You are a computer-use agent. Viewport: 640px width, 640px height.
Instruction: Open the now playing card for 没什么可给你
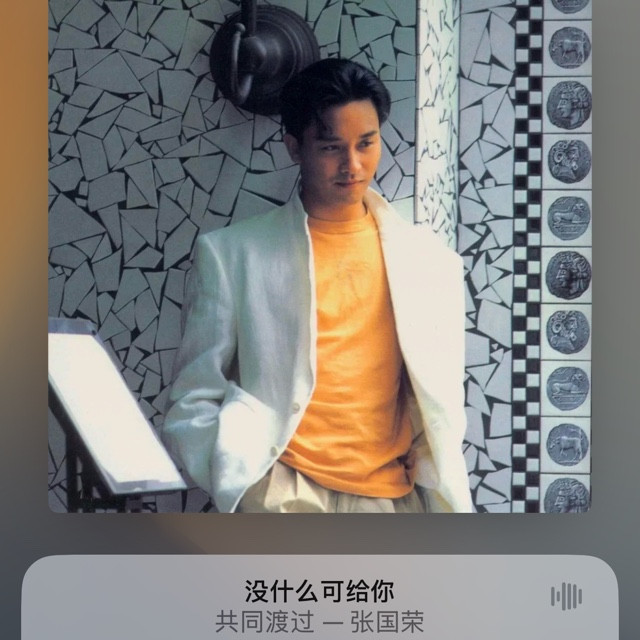[320, 604]
